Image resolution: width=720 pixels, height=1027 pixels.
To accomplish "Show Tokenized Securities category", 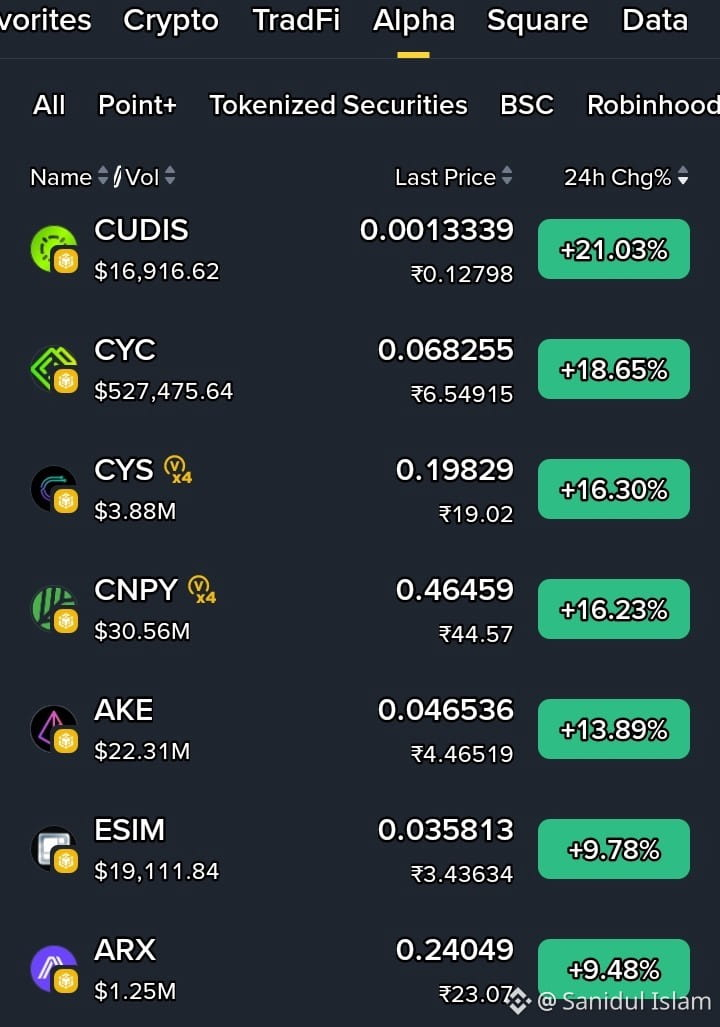I will [x=338, y=105].
